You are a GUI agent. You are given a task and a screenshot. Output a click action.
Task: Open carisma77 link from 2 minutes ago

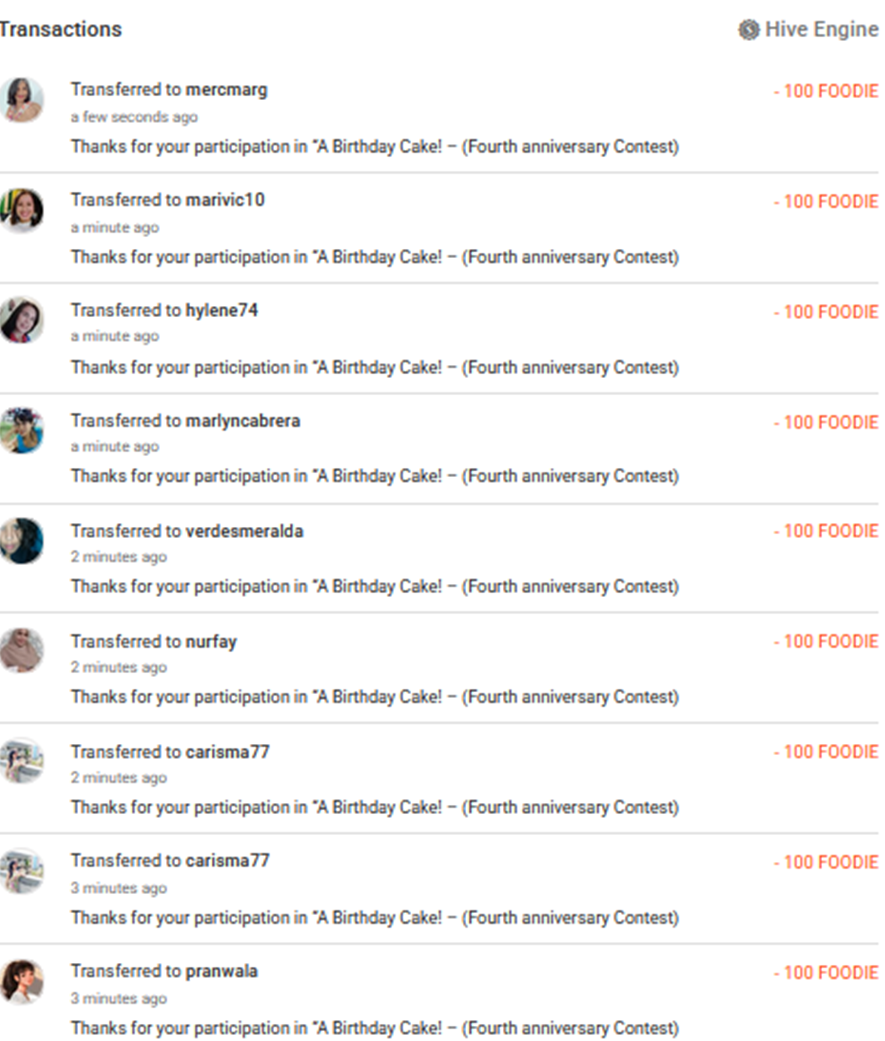(x=227, y=751)
